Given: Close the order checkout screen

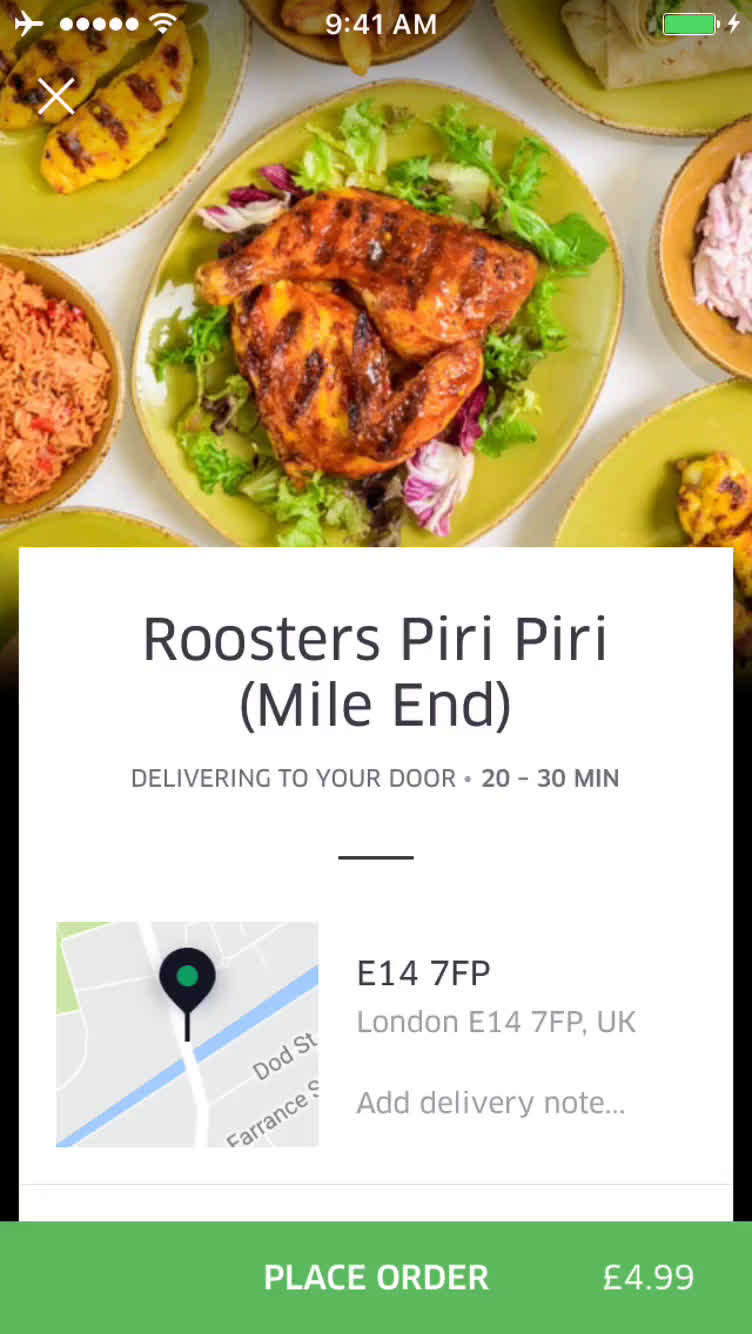Looking at the screenshot, I should (x=56, y=97).
